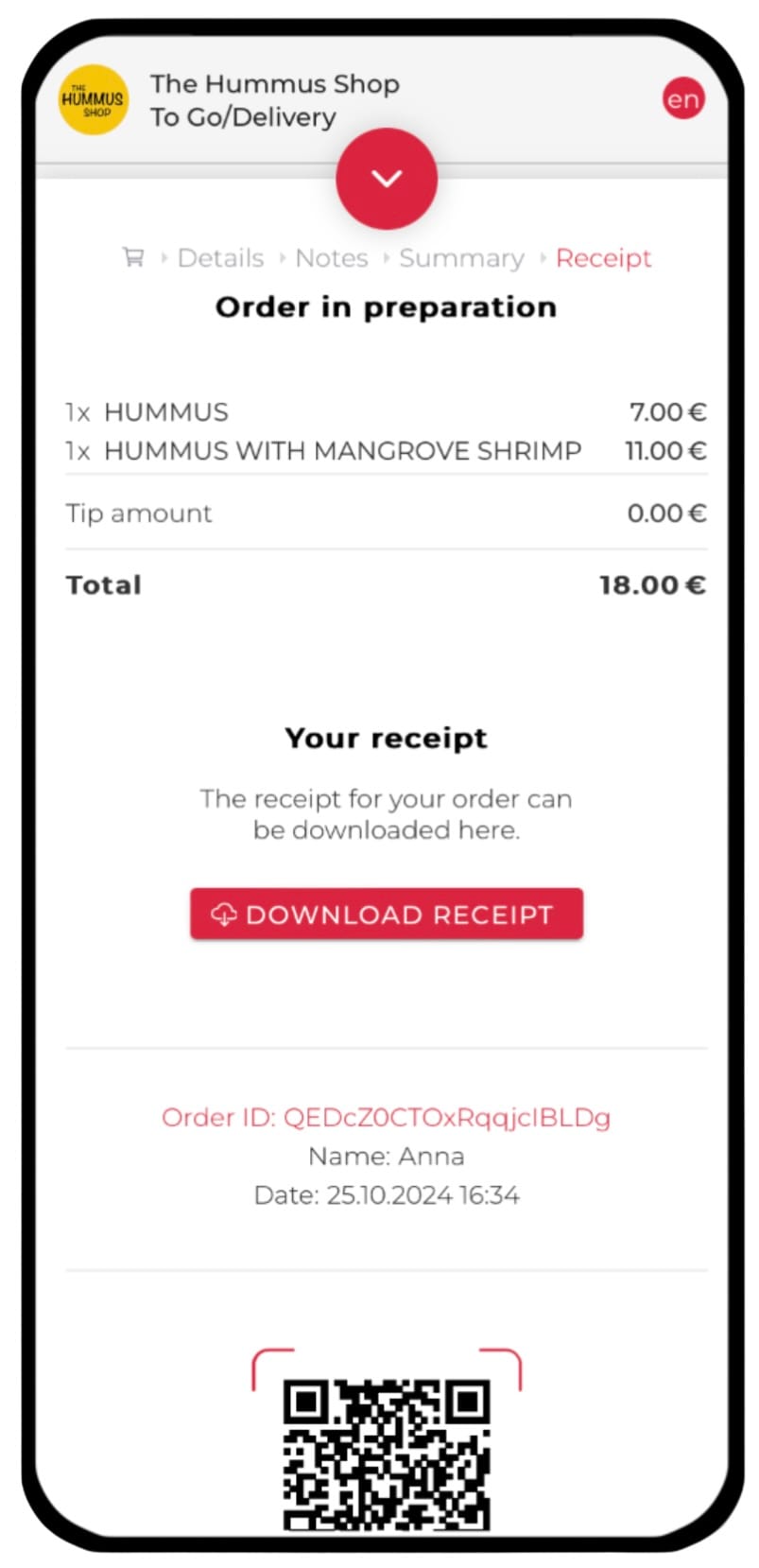759x1568 pixels.
Task: Open the Notes step
Action: (331, 258)
